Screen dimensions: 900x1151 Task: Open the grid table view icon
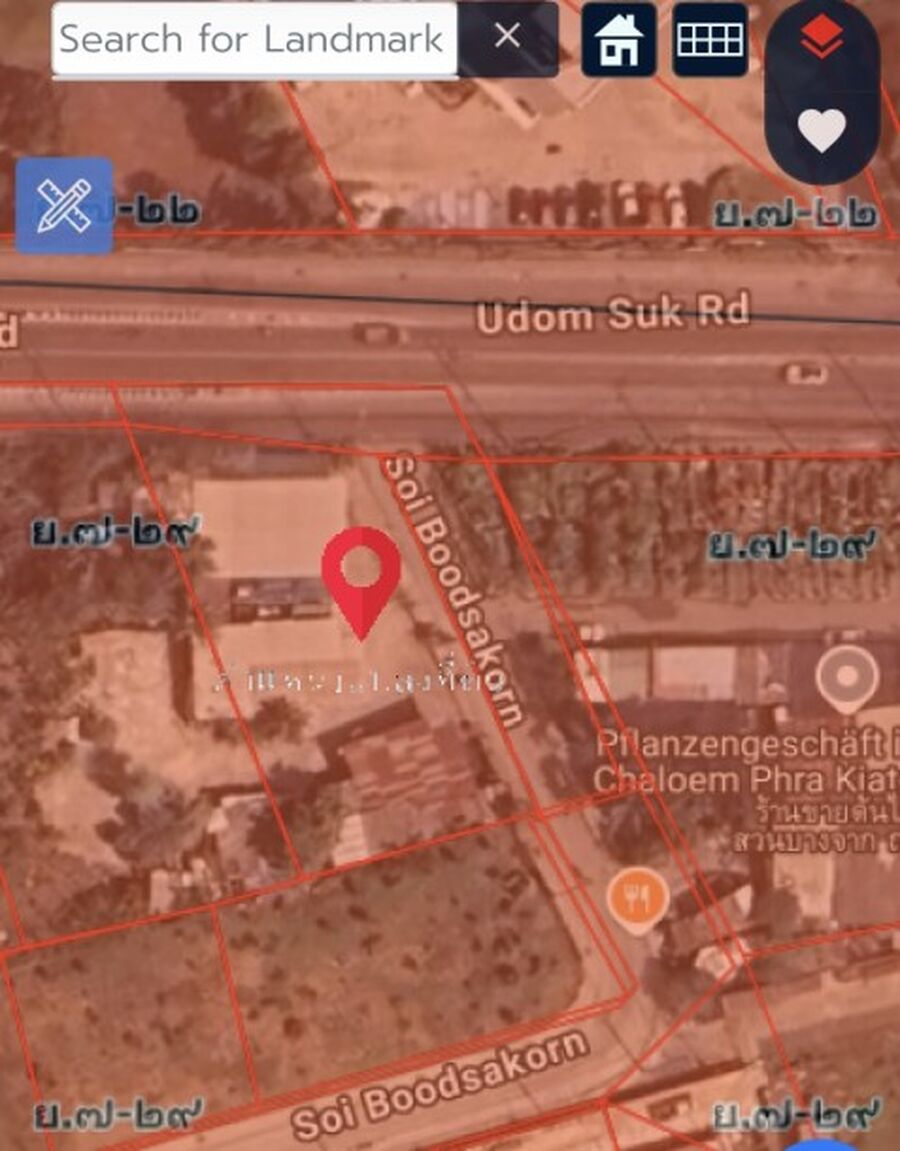(710, 40)
